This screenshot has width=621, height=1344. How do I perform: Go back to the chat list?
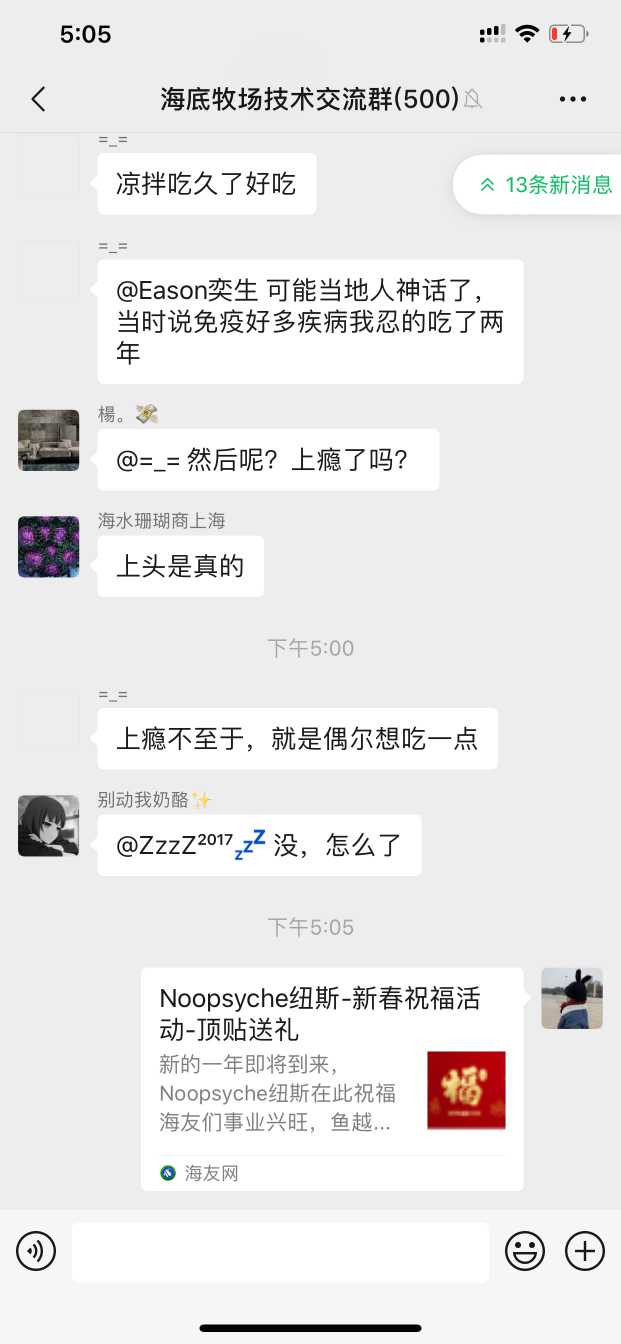pos(38,99)
